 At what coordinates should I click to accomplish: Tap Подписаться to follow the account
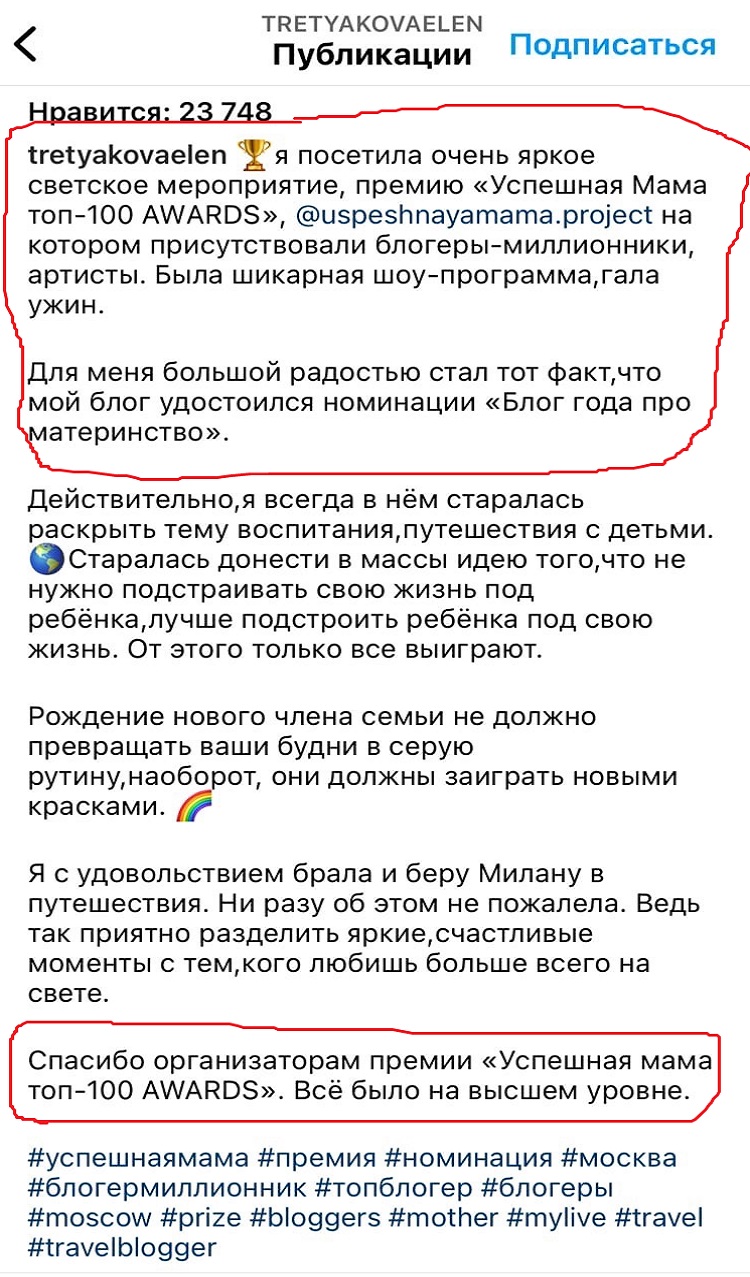612,45
